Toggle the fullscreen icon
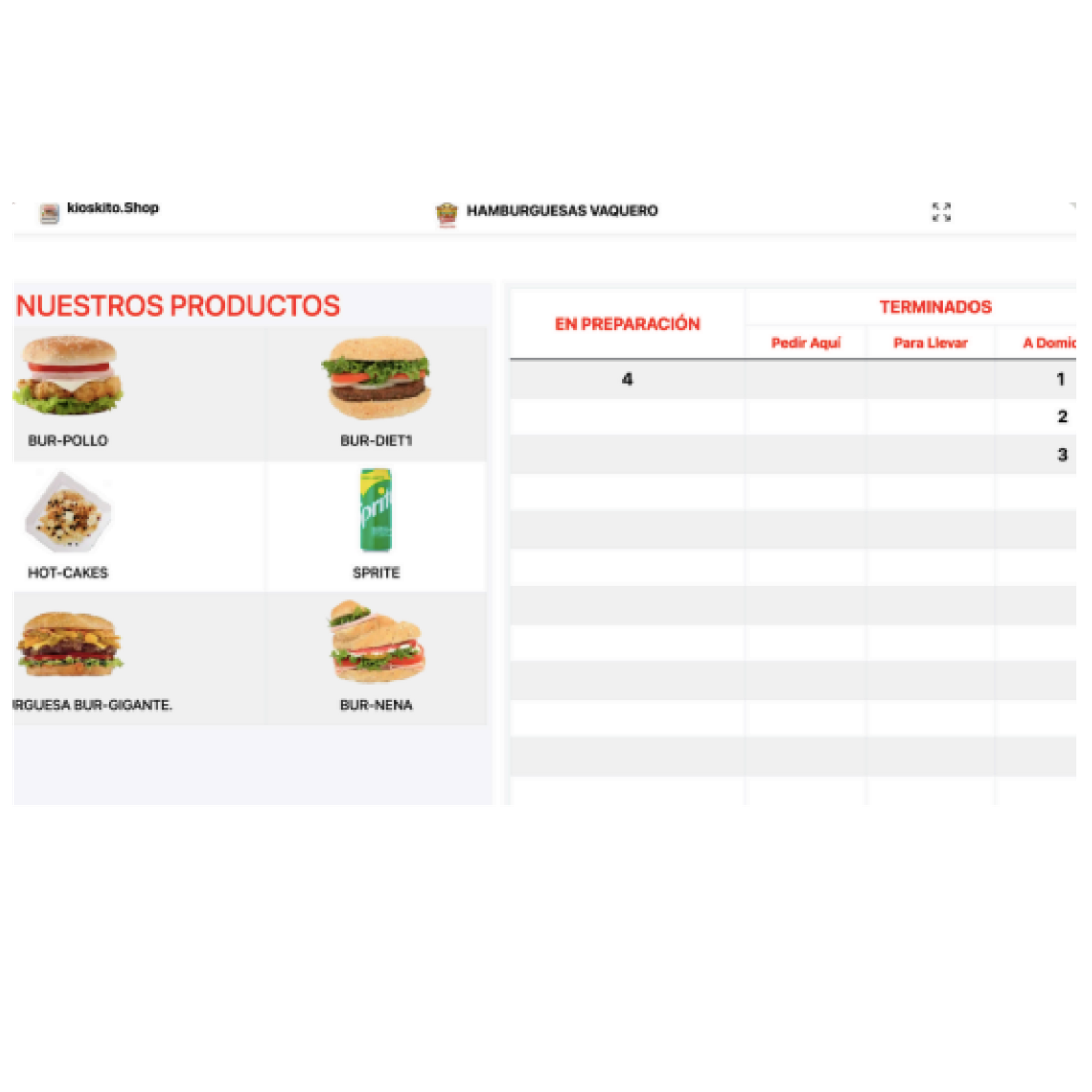 coord(941,212)
